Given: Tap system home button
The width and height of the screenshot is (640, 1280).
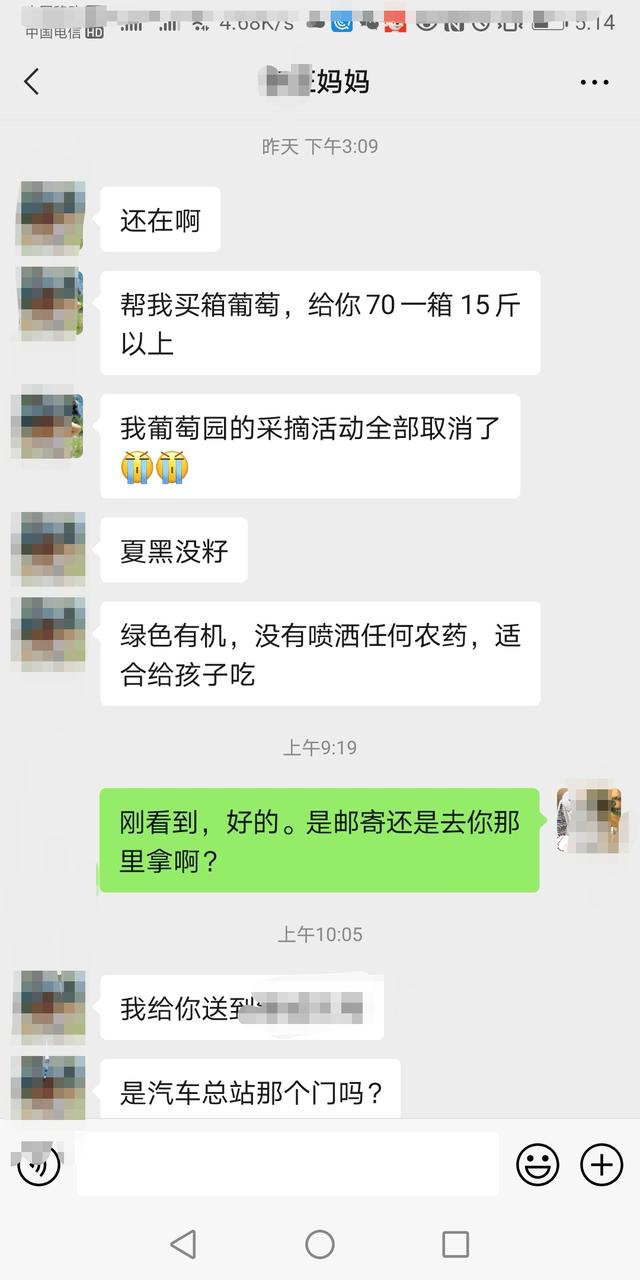Looking at the screenshot, I should click(320, 1244).
